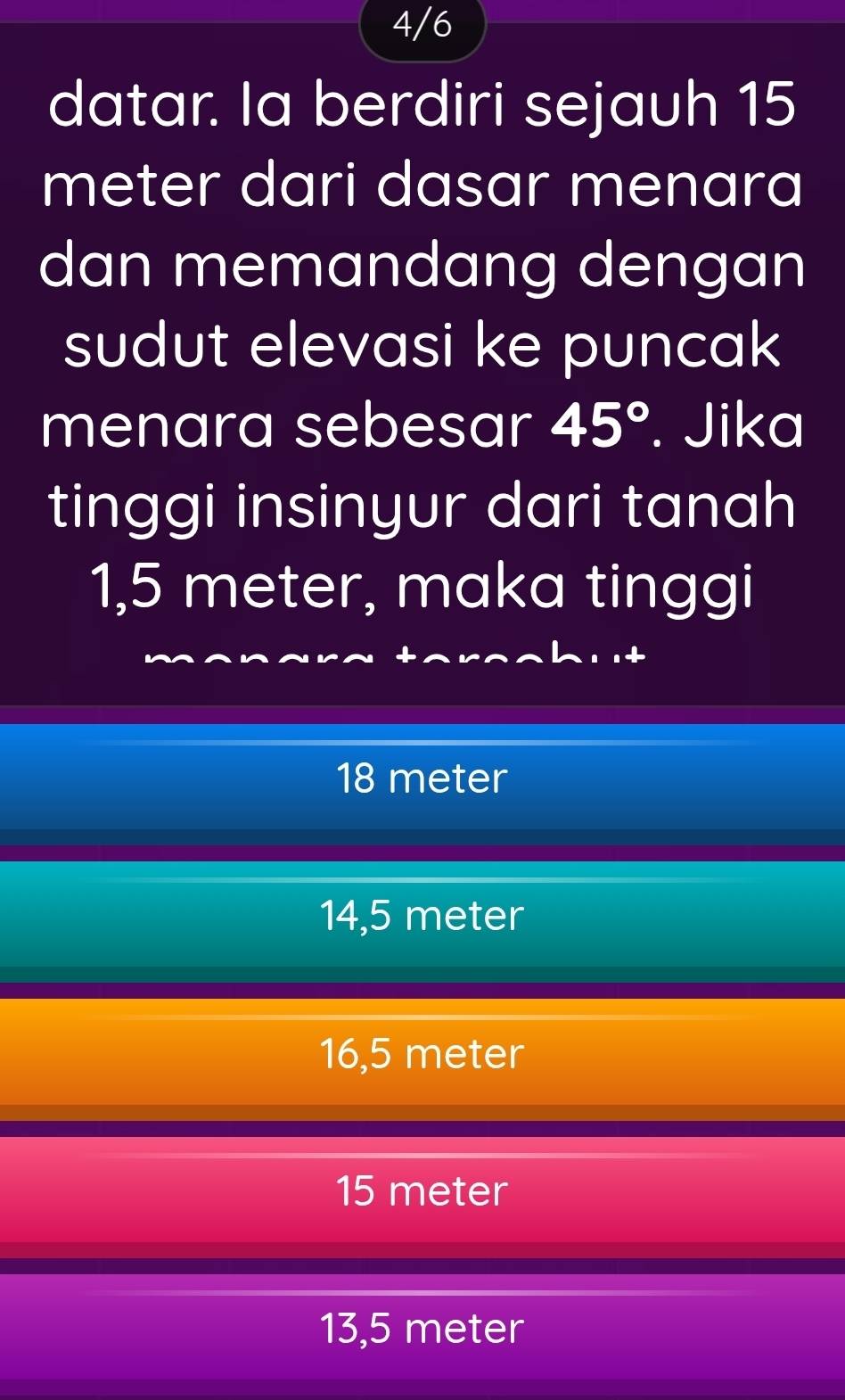Pick 16,5 meter as the answer
Viewport: 845px width, 1400px height.
point(422,1054)
